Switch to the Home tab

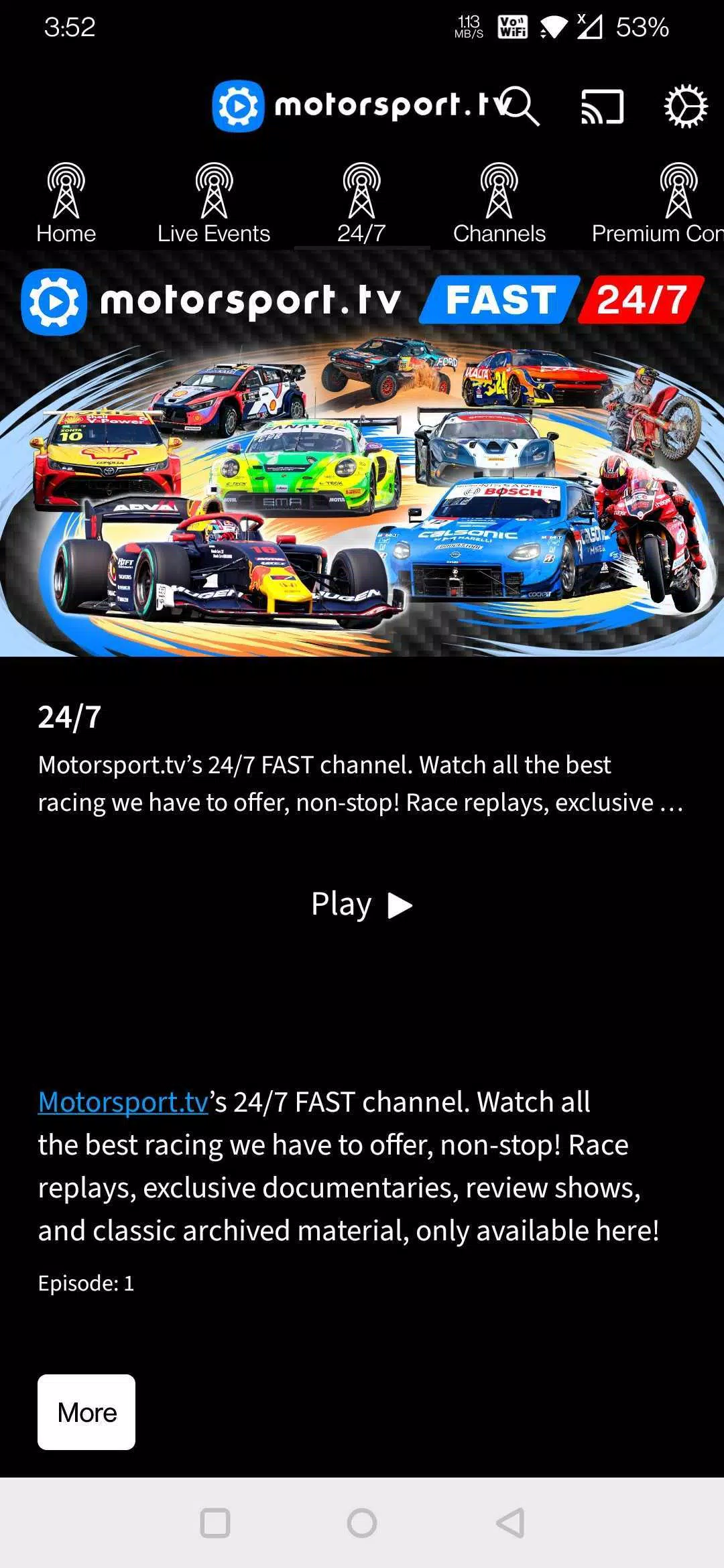click(66, 204)
